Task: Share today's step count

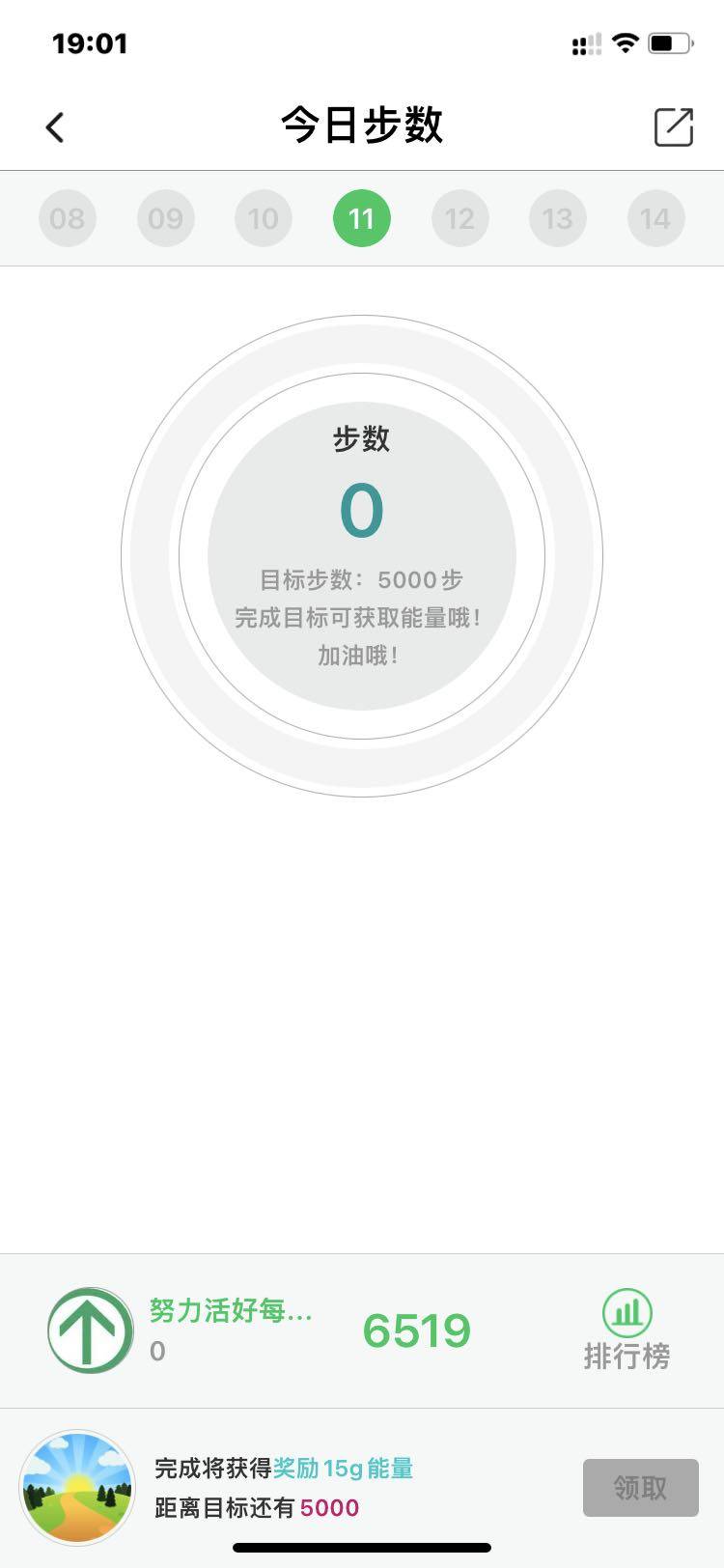Action: pyautogui.click(x=673, y=126)
